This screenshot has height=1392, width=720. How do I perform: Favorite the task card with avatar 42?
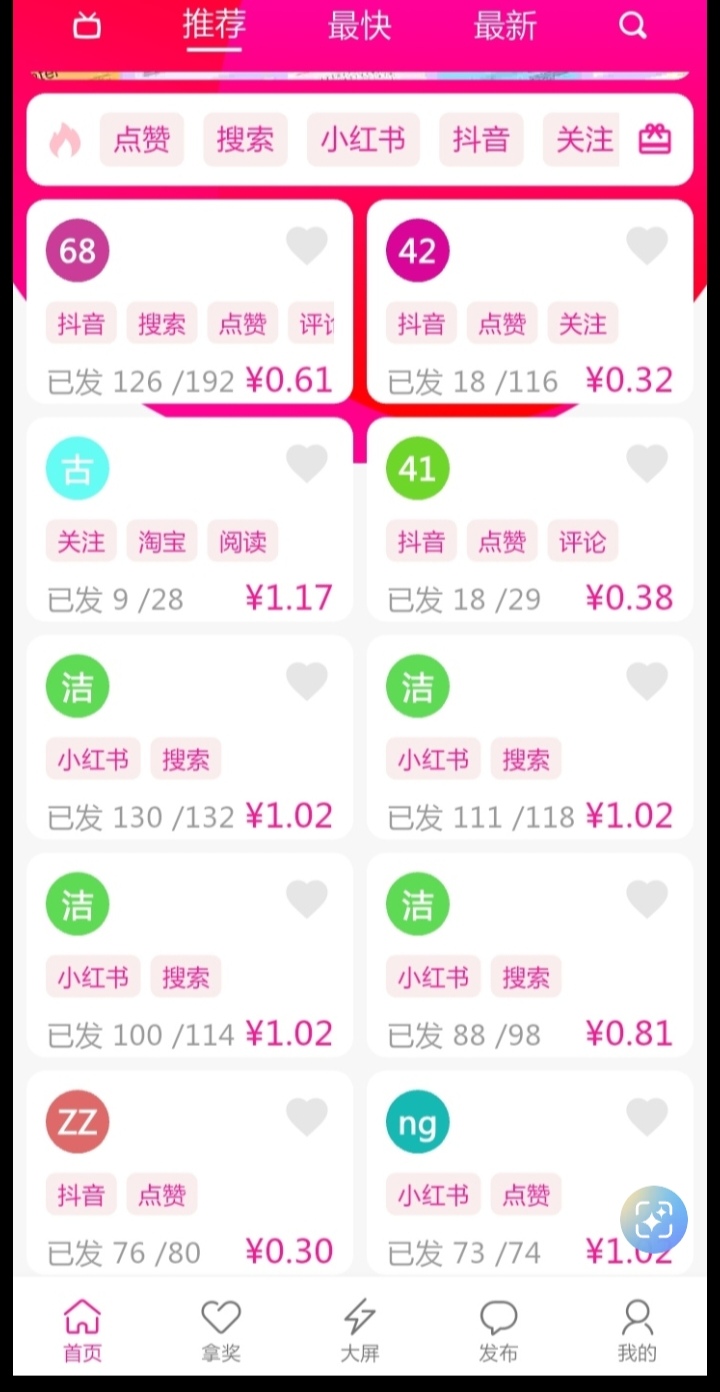tap(647, 245)
